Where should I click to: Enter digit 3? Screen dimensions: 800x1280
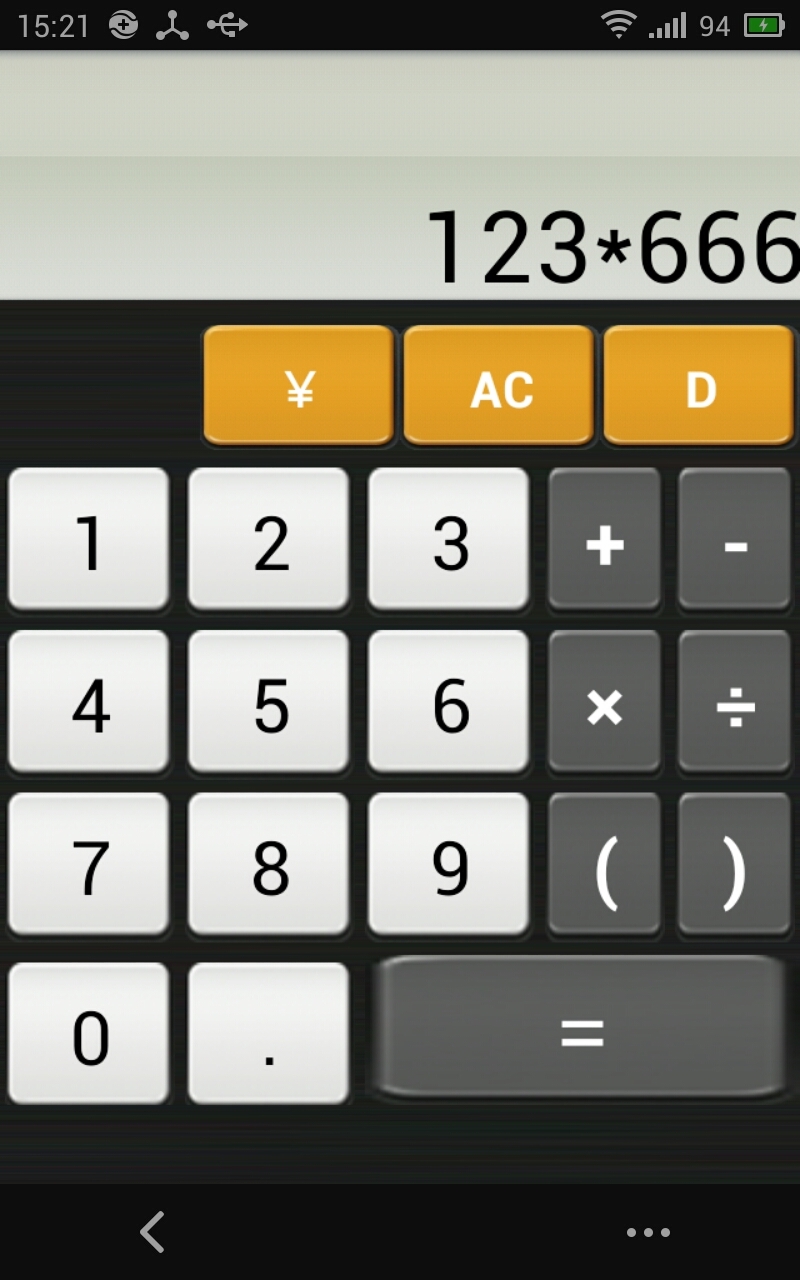click(x=449, y=540)
